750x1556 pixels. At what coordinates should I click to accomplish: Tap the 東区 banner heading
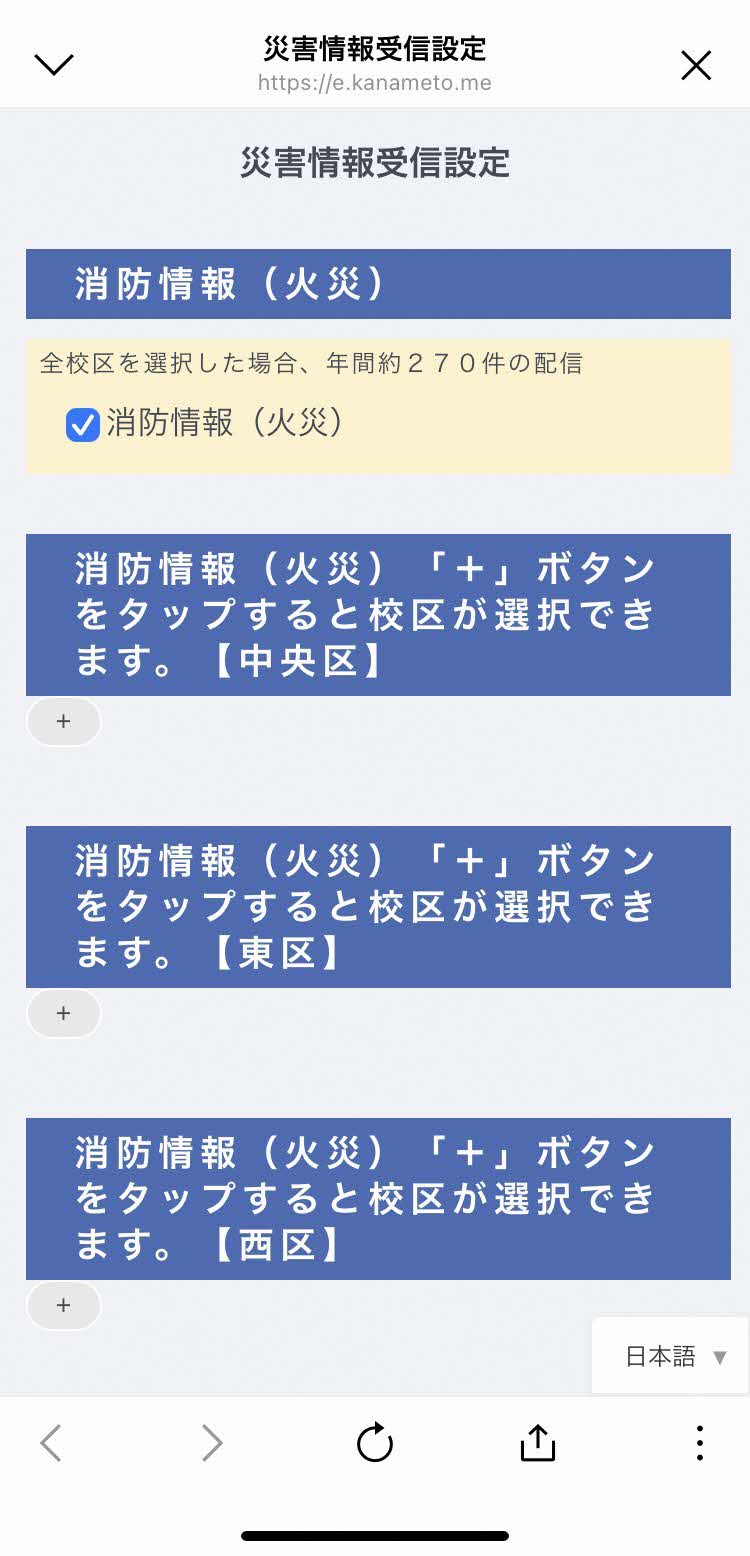point(374,907)
